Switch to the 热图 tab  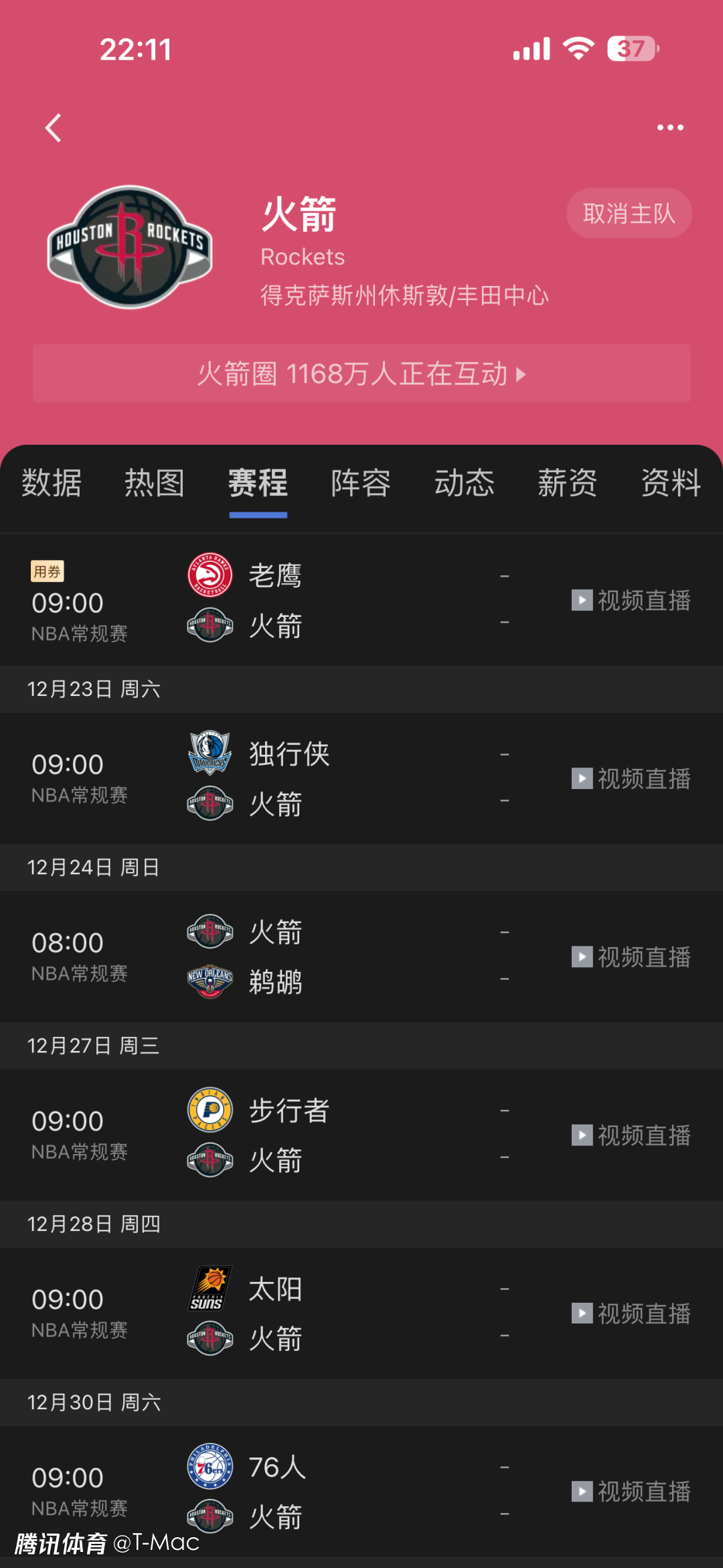click(155, 483)
